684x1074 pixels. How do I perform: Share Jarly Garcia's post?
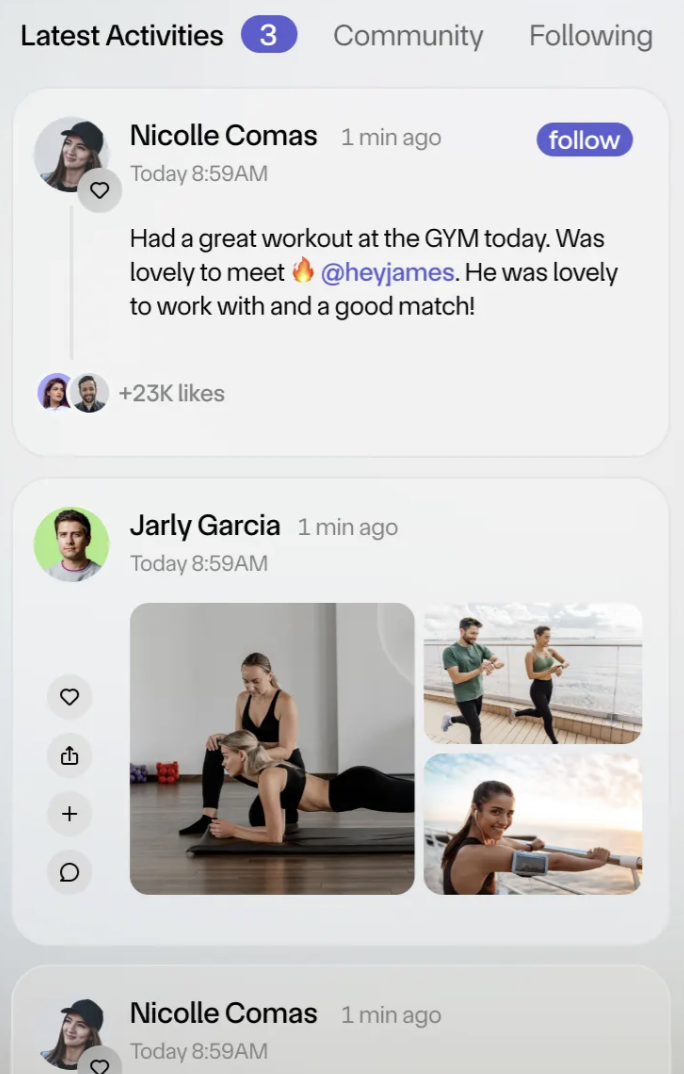coord(69,755)
